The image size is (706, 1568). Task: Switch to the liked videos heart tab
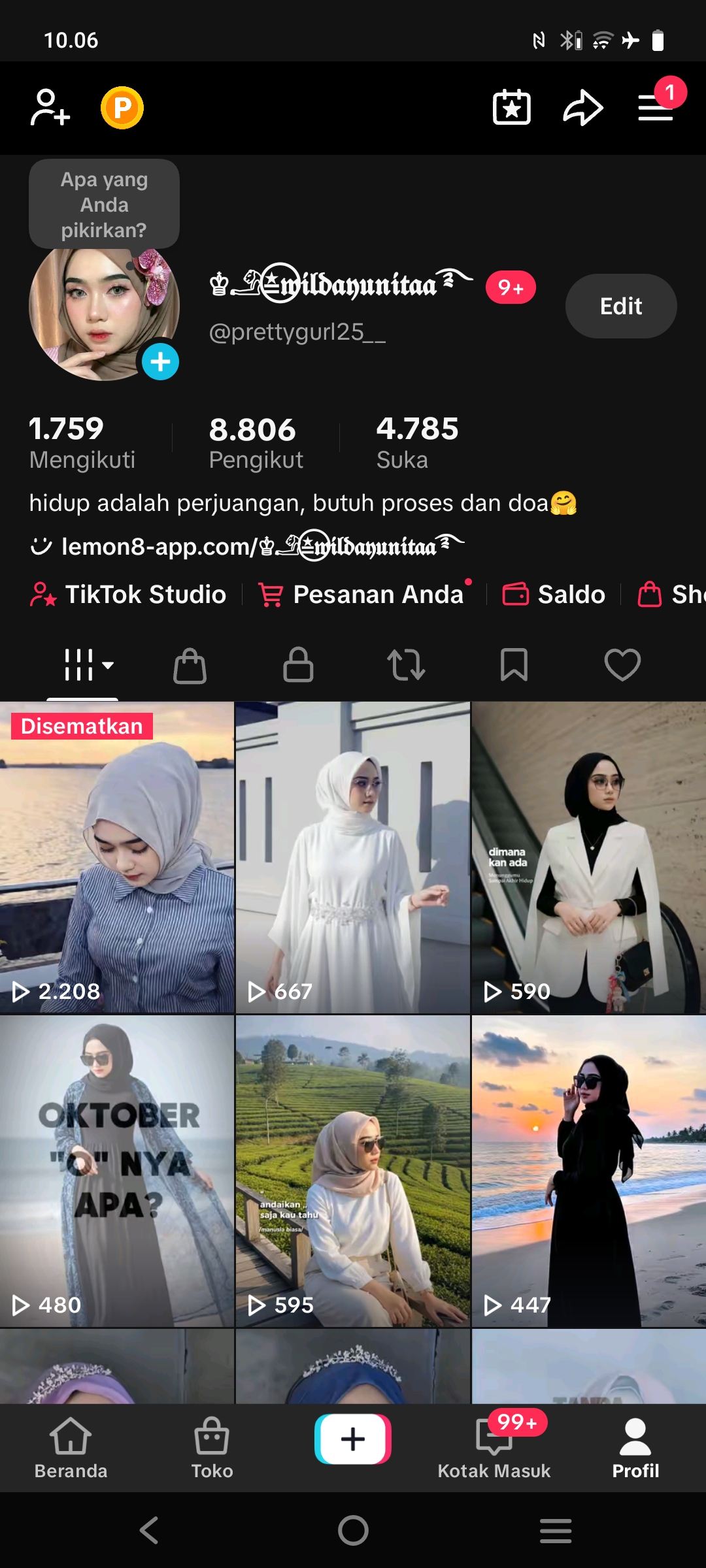(x=622, y=665)
